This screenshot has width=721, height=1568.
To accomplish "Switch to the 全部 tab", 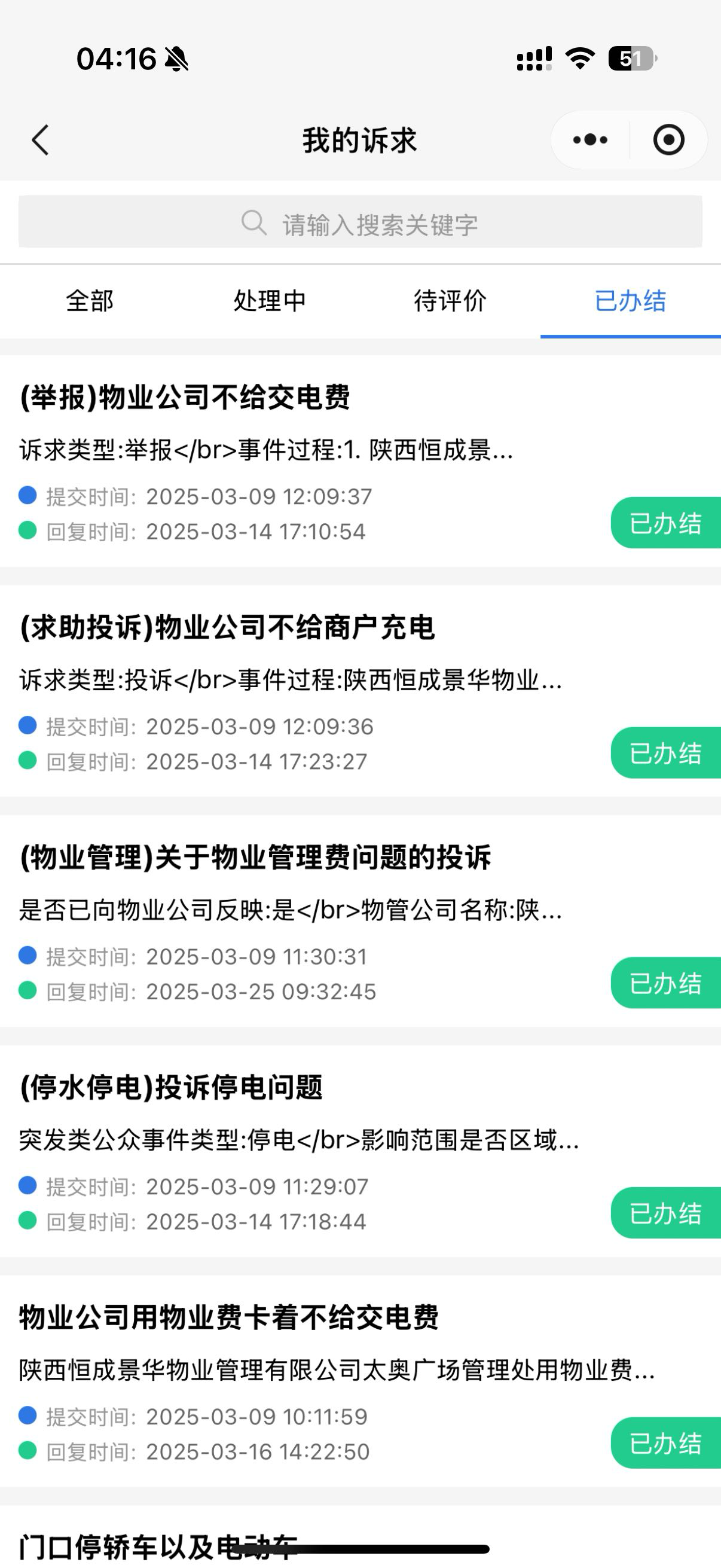I will pos(90,301).
